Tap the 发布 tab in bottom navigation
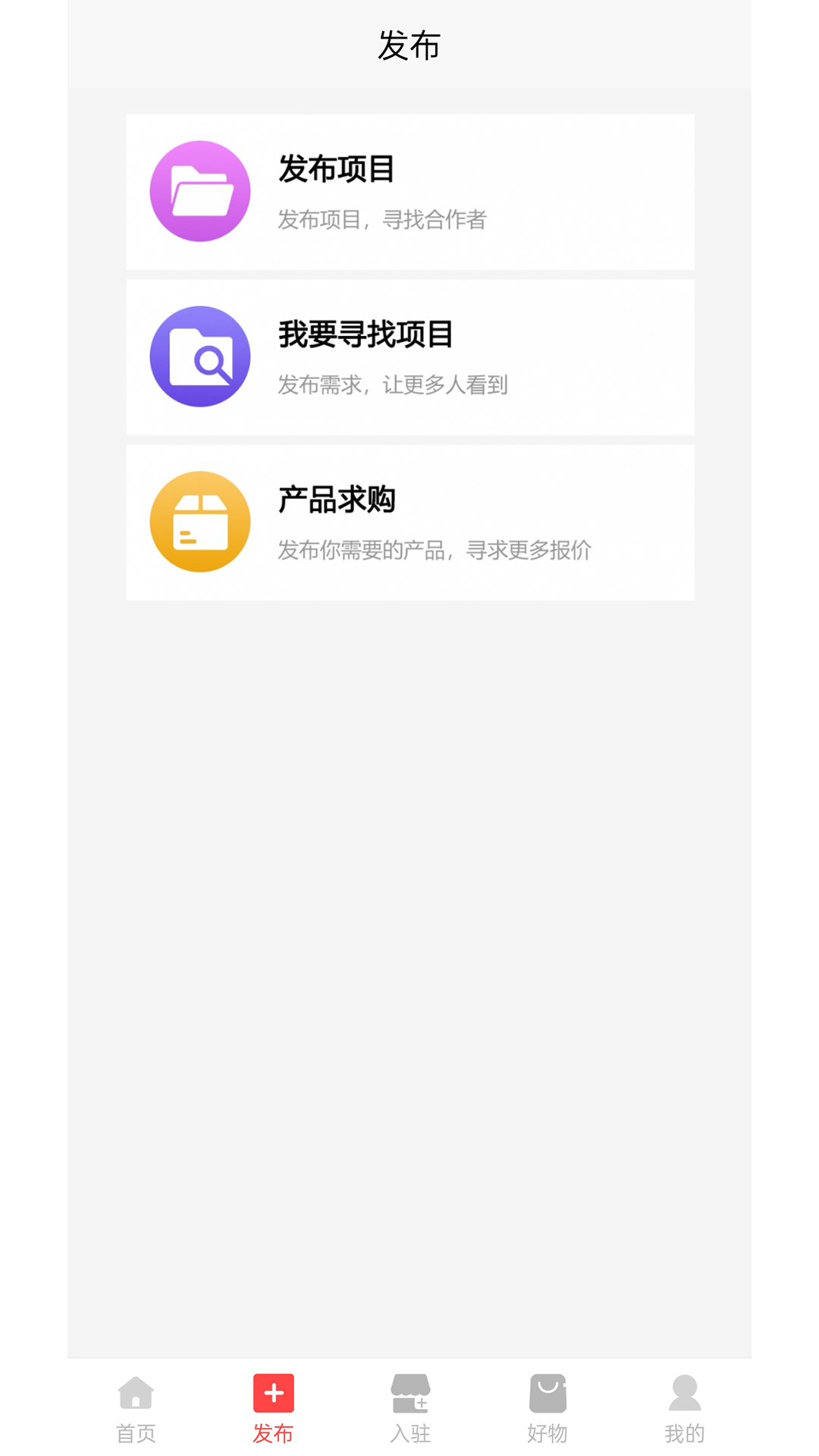Screen dimensions: 819x1456 point(273,1407)
